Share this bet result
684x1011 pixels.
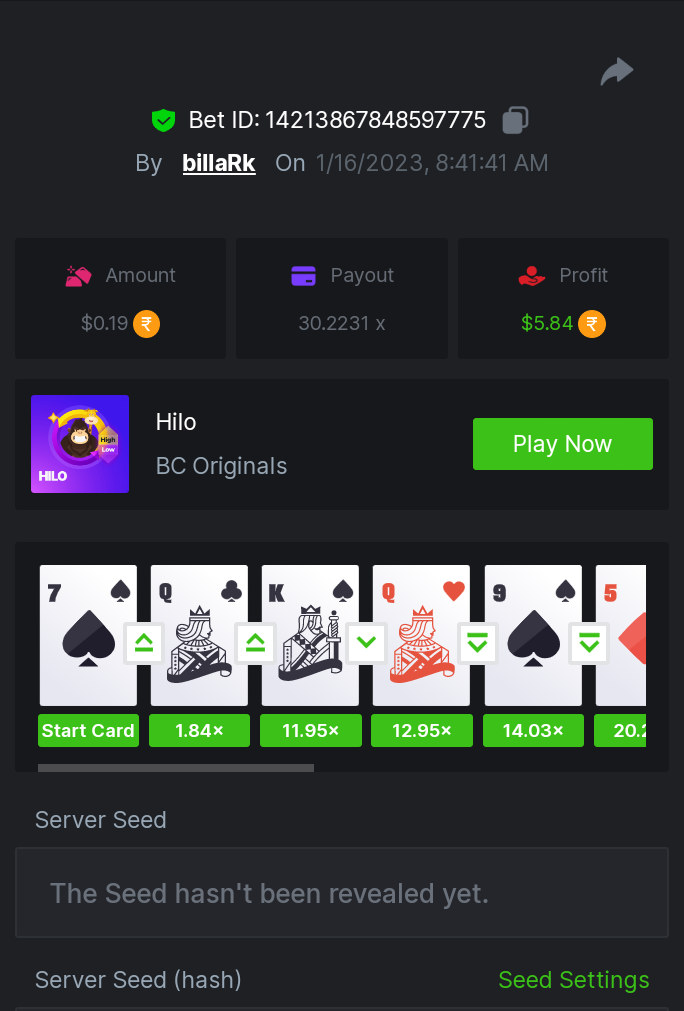(x=617, y=71)
